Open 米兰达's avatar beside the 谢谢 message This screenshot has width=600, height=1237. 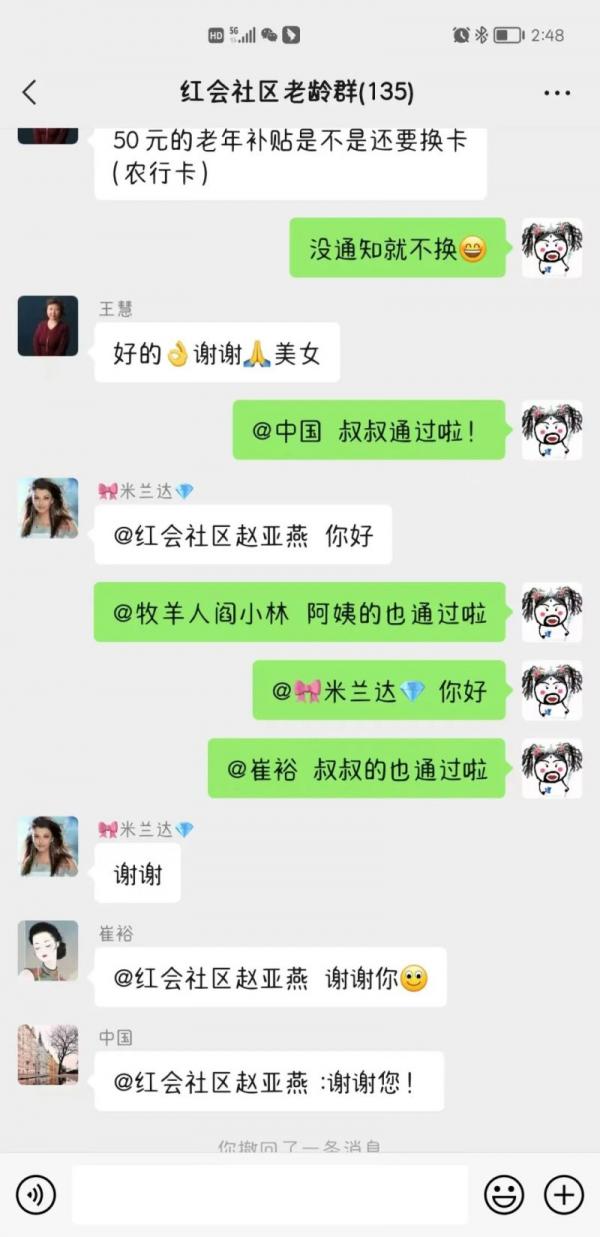pos(47,846)
